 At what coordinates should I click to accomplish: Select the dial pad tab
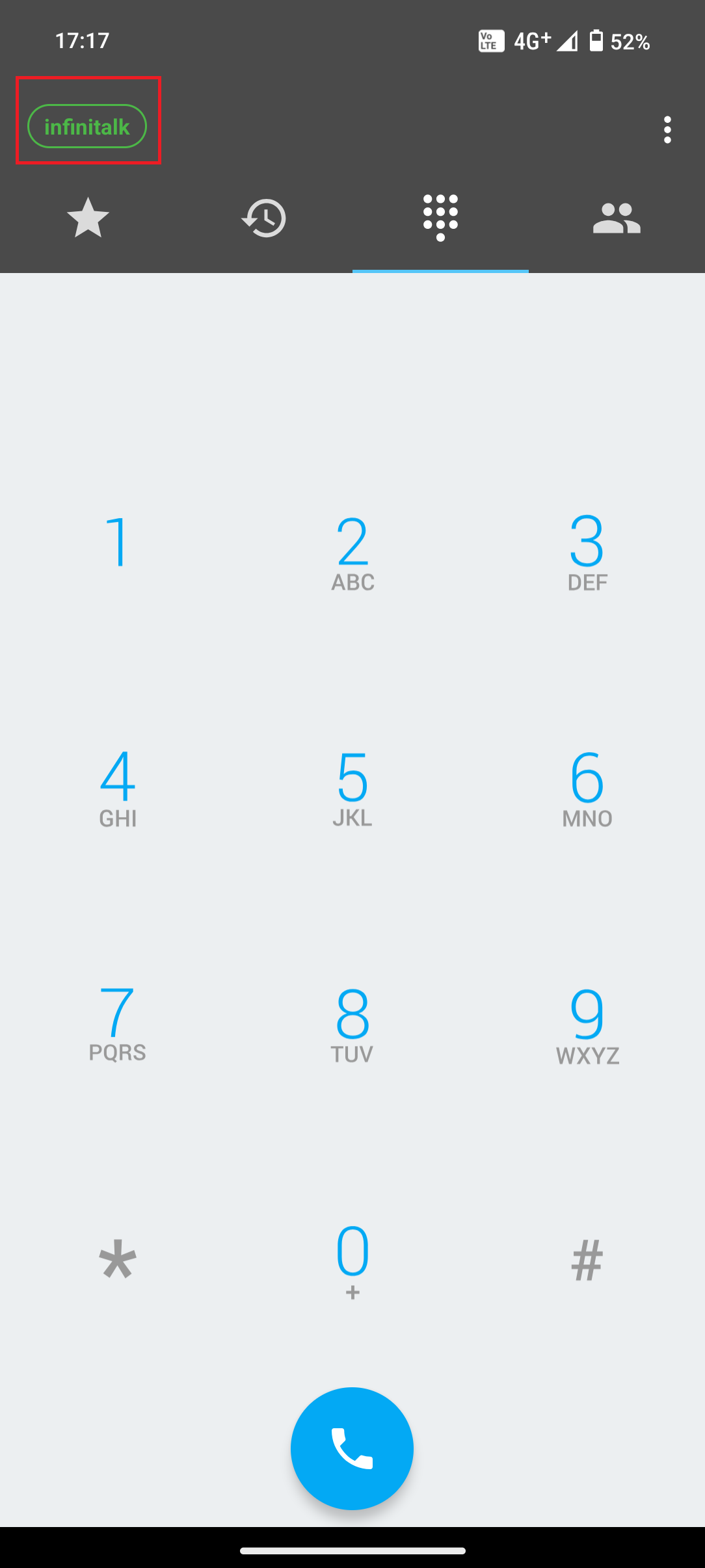coord(440,218)
